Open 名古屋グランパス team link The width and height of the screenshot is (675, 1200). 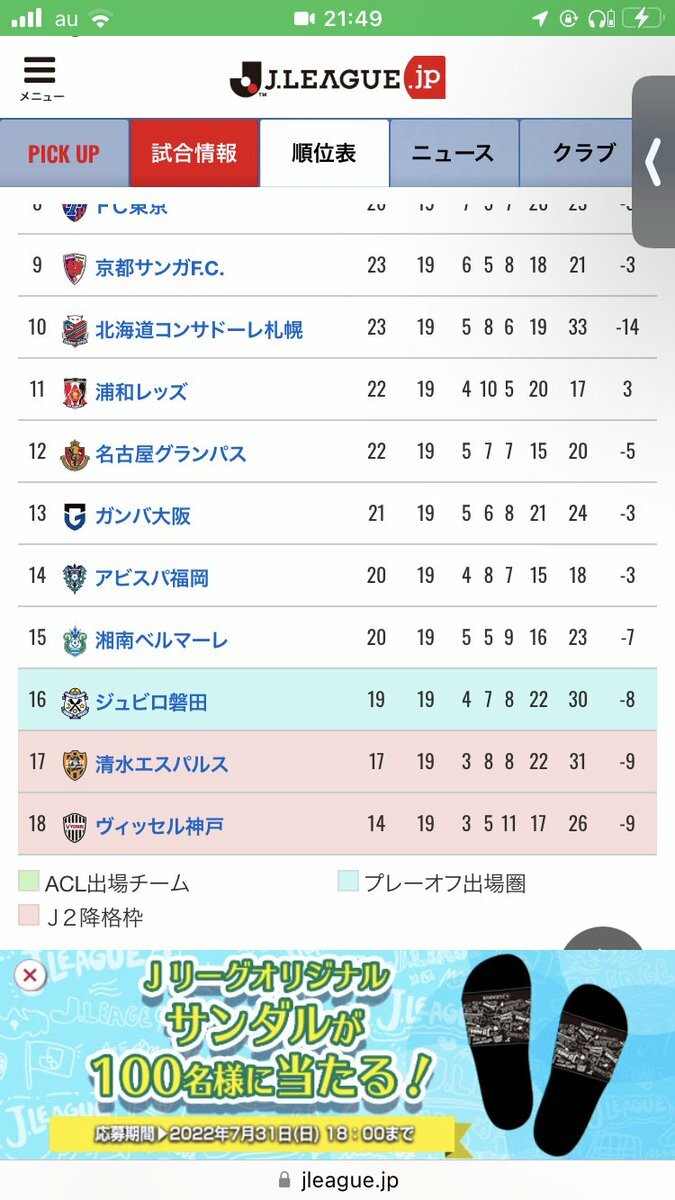coord(170,453)
